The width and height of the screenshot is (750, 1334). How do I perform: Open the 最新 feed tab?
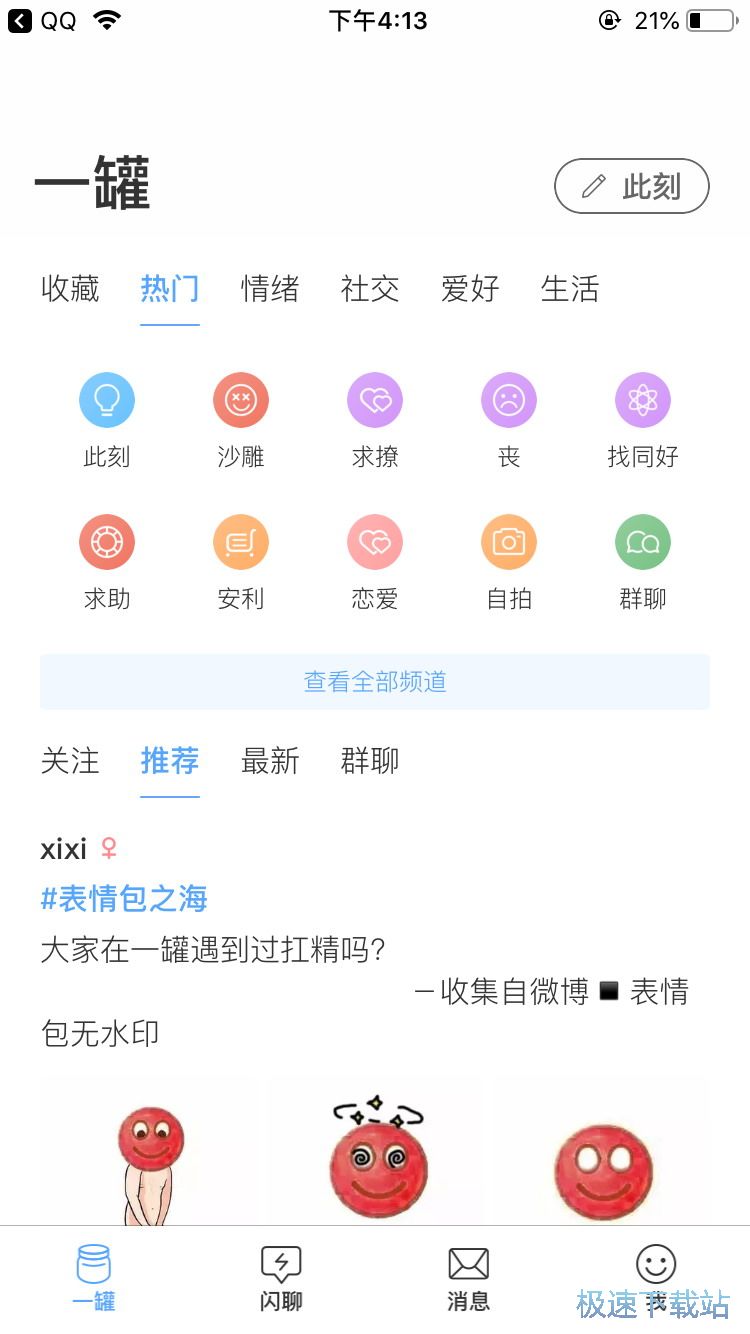click(x=270, y=762)
